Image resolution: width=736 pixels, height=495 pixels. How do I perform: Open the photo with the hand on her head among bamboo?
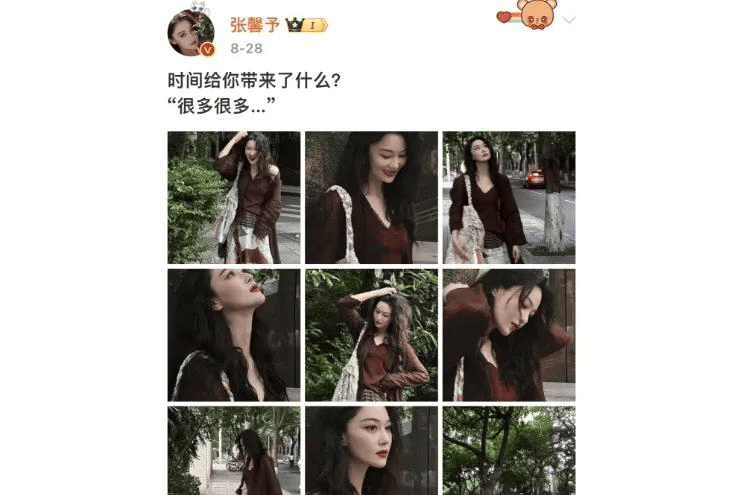tap(371, 335)
